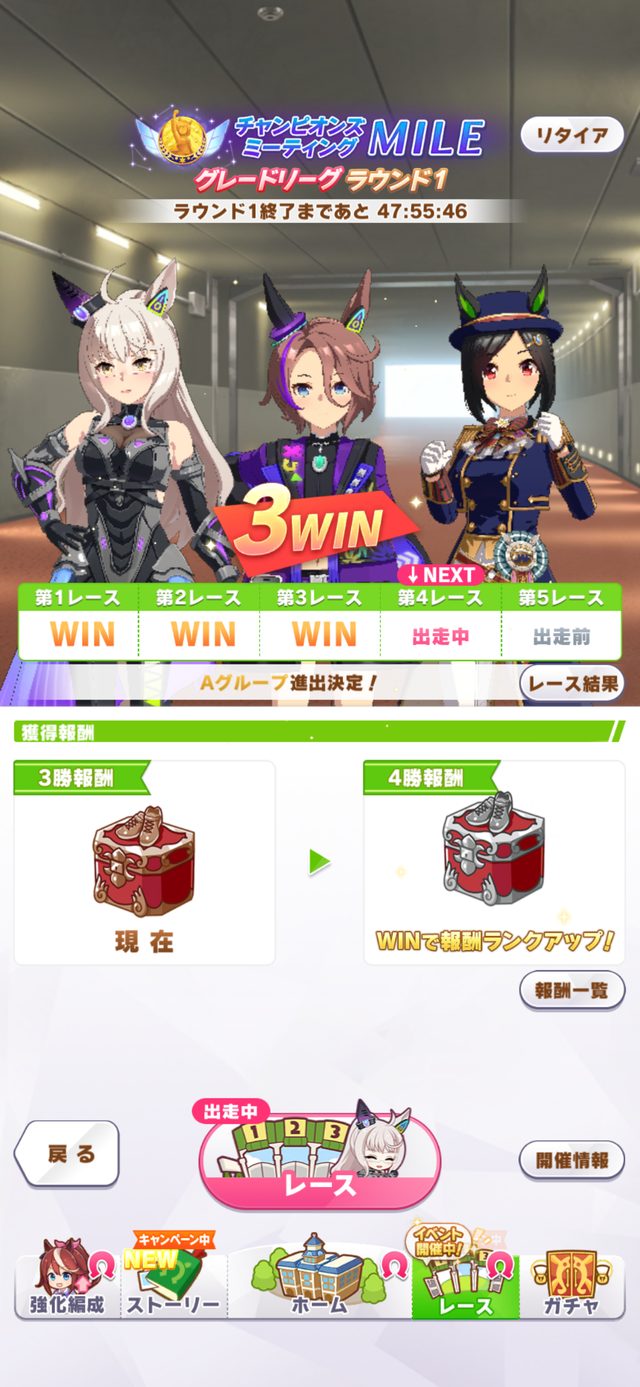
Task: Select the レース tab in bottom bar
Action: (465, 1282)
